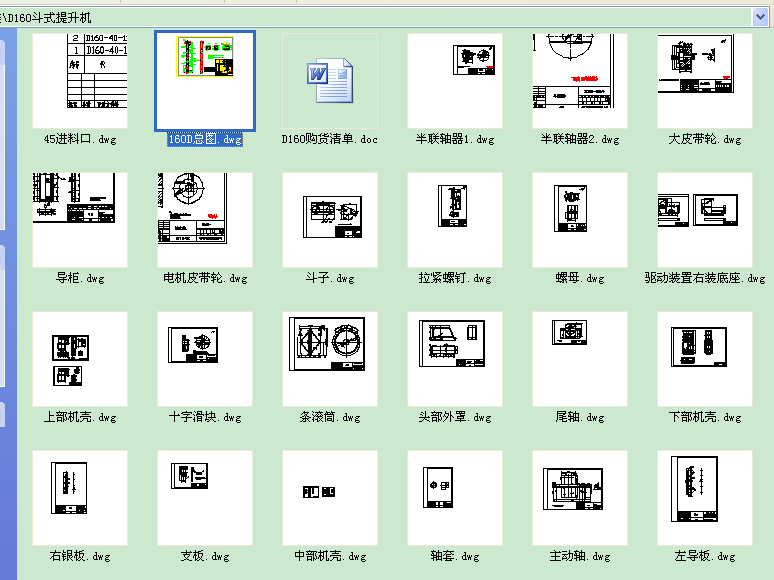Open 条滚筒.dwg file
The image size is (774, 580).
click(330, 359)
